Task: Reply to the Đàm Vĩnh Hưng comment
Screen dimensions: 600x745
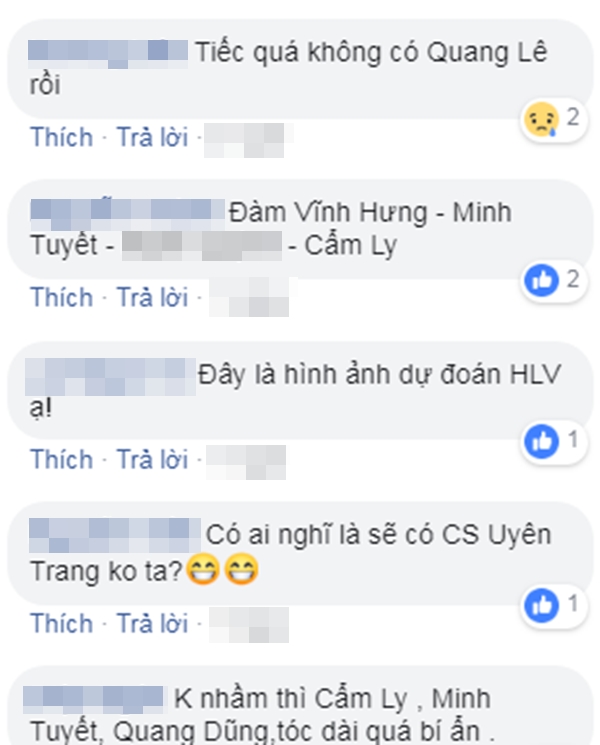Action: pos(152,297)
